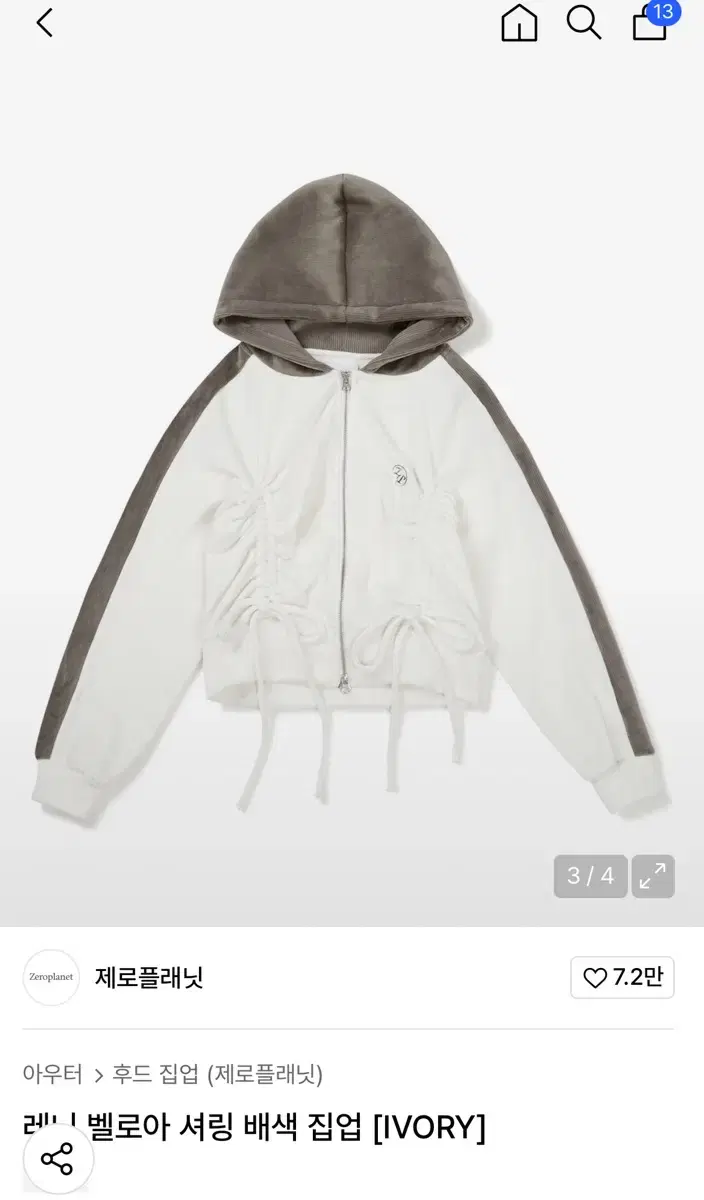Open the 아우터 category
Image resolution: width=704 pixels, height=1200 pixels.
pos(53,1075)
